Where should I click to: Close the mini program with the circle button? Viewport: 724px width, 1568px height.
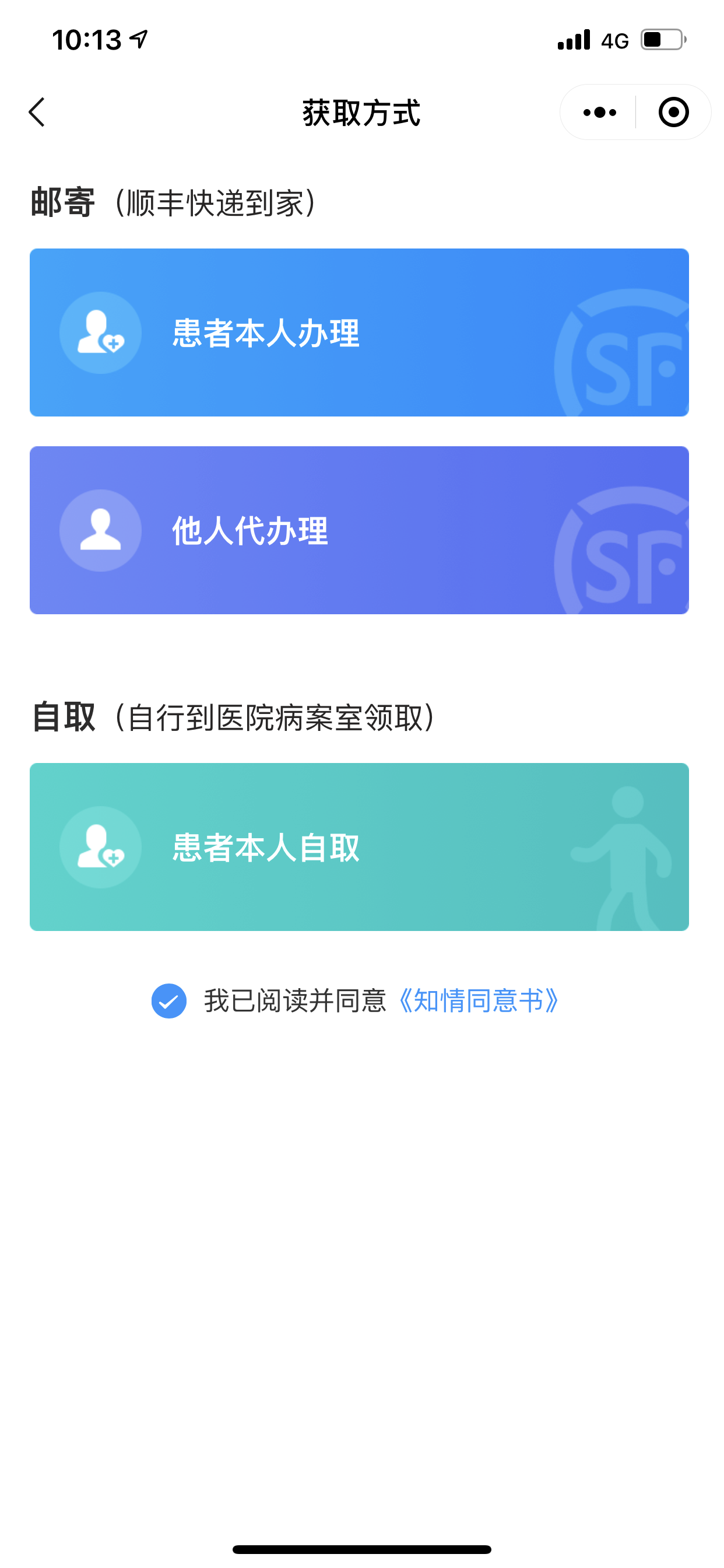coord(673,113)
